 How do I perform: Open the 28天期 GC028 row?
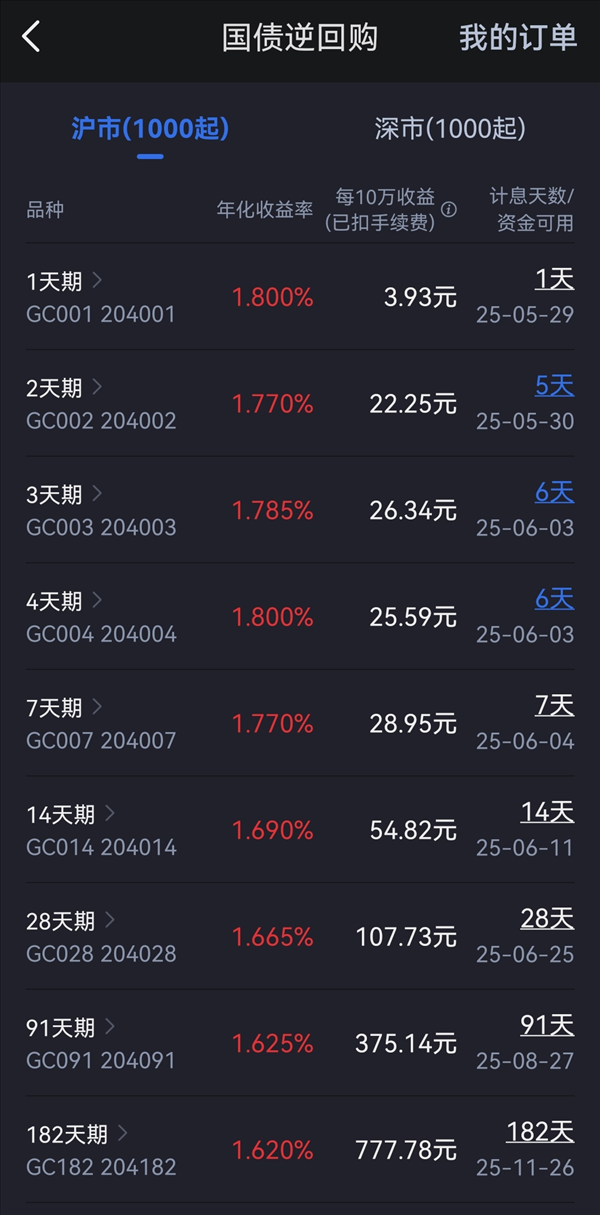coord(300,937)
